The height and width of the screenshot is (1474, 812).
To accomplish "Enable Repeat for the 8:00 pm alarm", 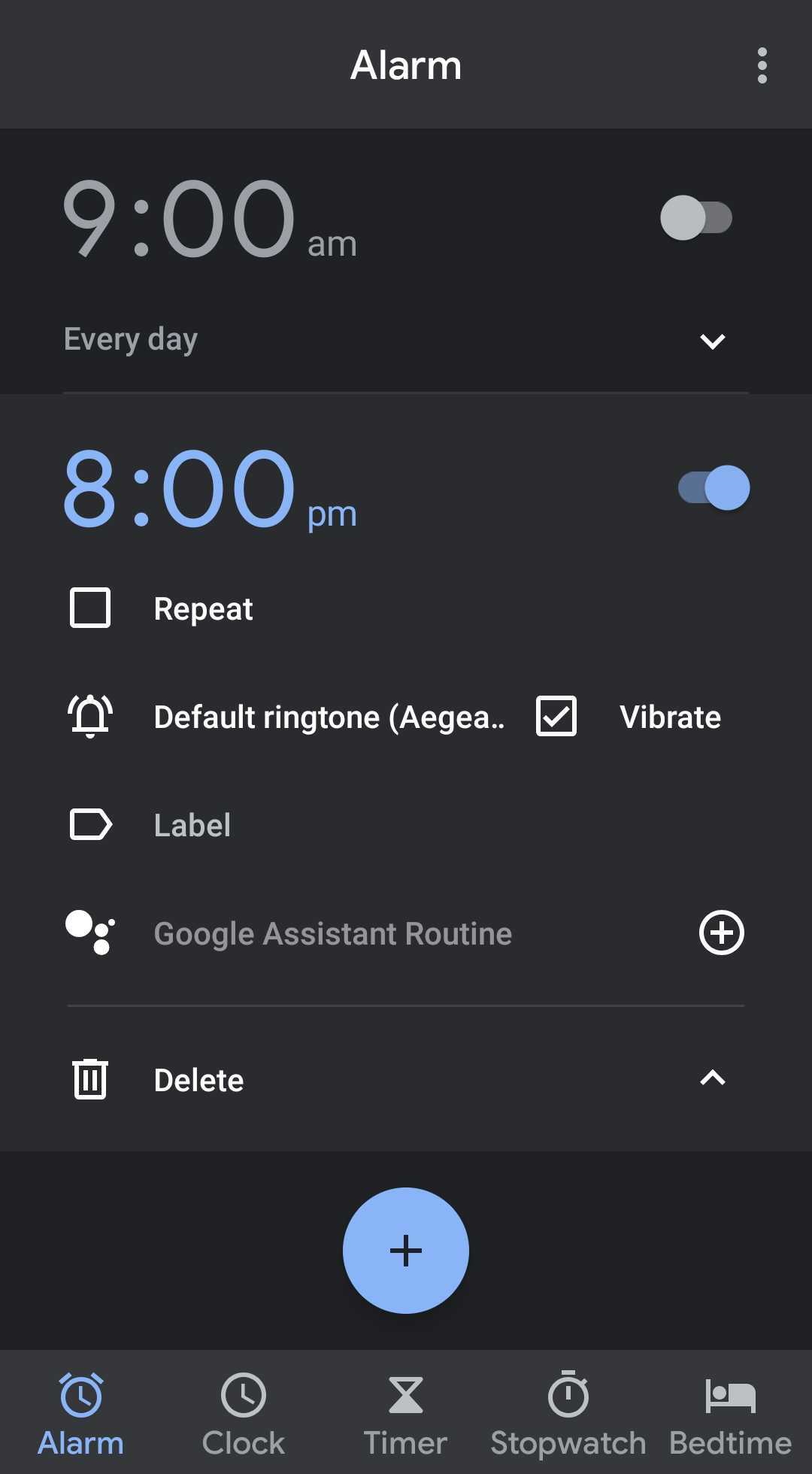I will pos(89,608).
